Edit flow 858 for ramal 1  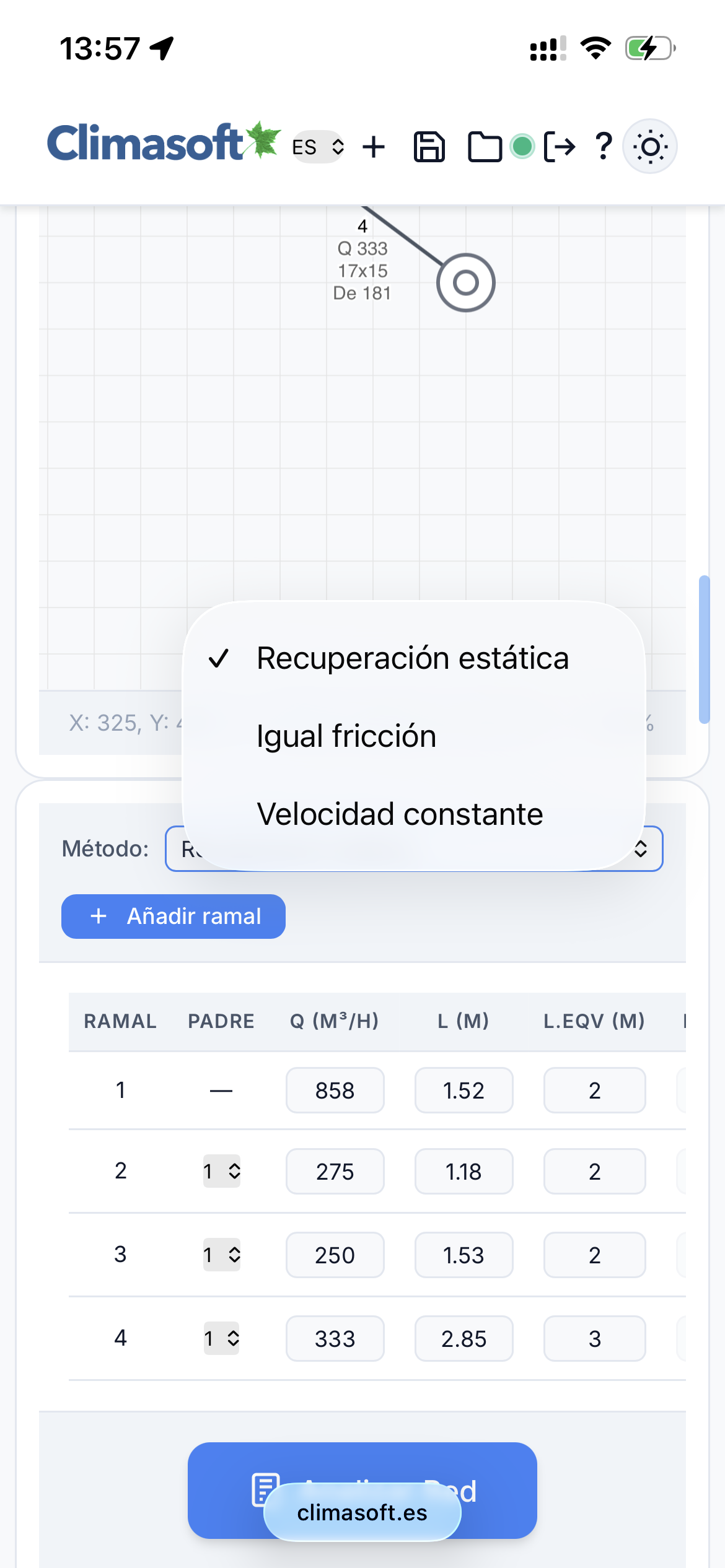point(335,1091)
